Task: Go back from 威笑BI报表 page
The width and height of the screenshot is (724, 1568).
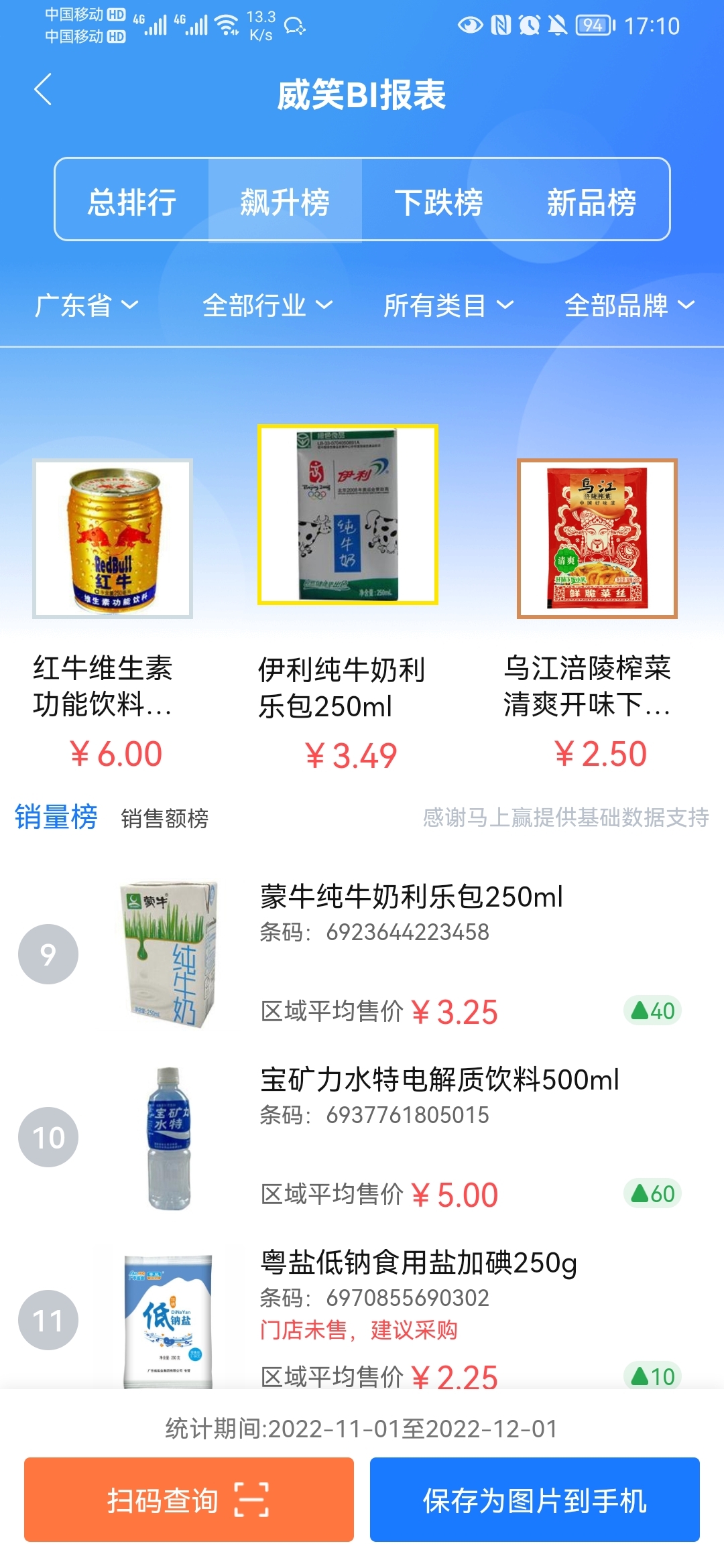Action: tap(43, 90)
